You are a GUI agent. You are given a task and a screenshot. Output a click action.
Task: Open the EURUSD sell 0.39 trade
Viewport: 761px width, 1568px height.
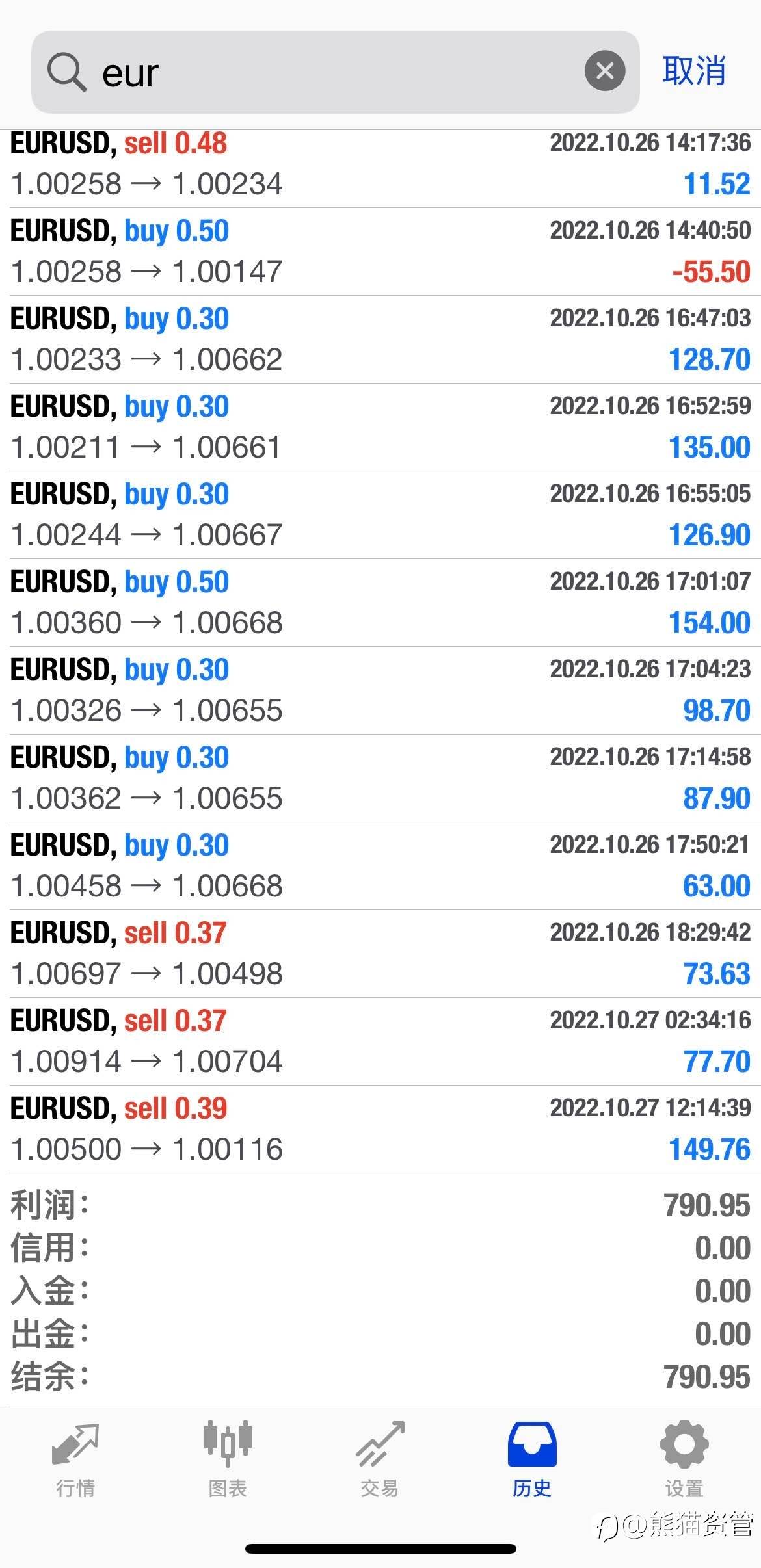pyautogui.click(x=380, y=1129)
